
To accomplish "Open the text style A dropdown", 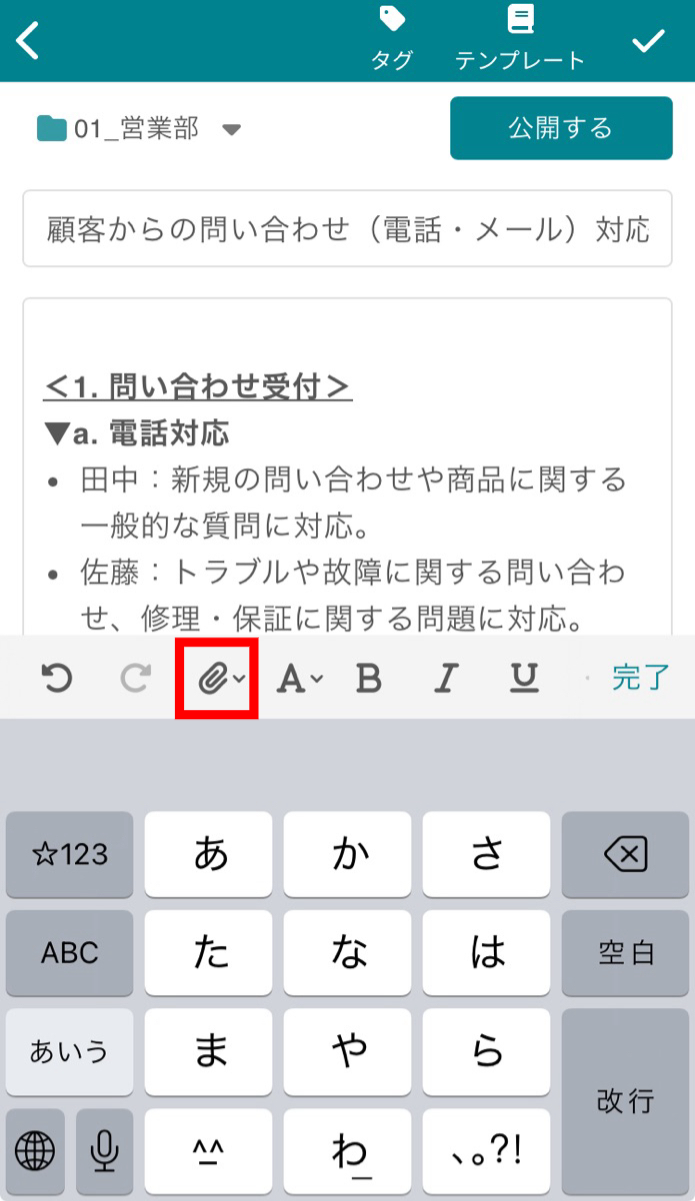I will click(298, 679).
